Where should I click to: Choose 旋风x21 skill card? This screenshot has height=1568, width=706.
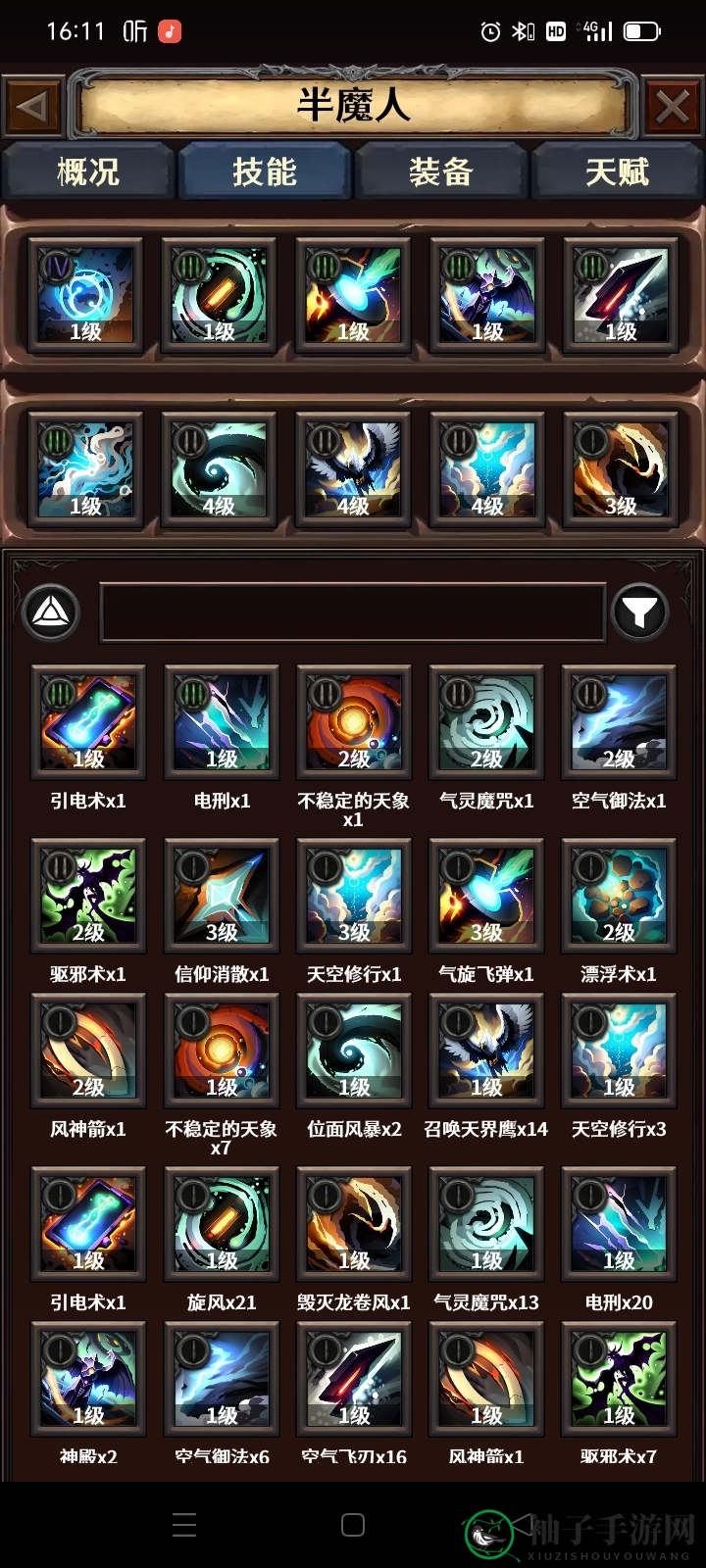click(x=222, y=1224)
